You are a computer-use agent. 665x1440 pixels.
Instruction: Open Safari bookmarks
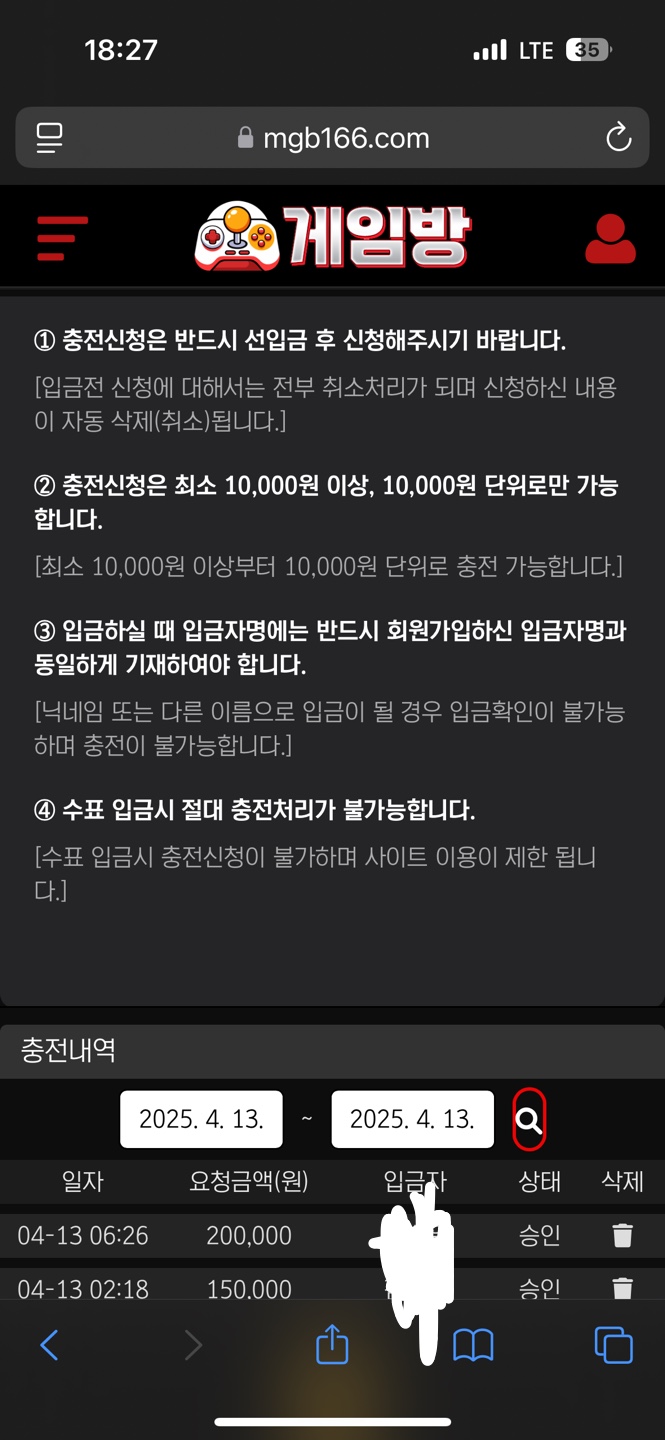click(473, 1346)
